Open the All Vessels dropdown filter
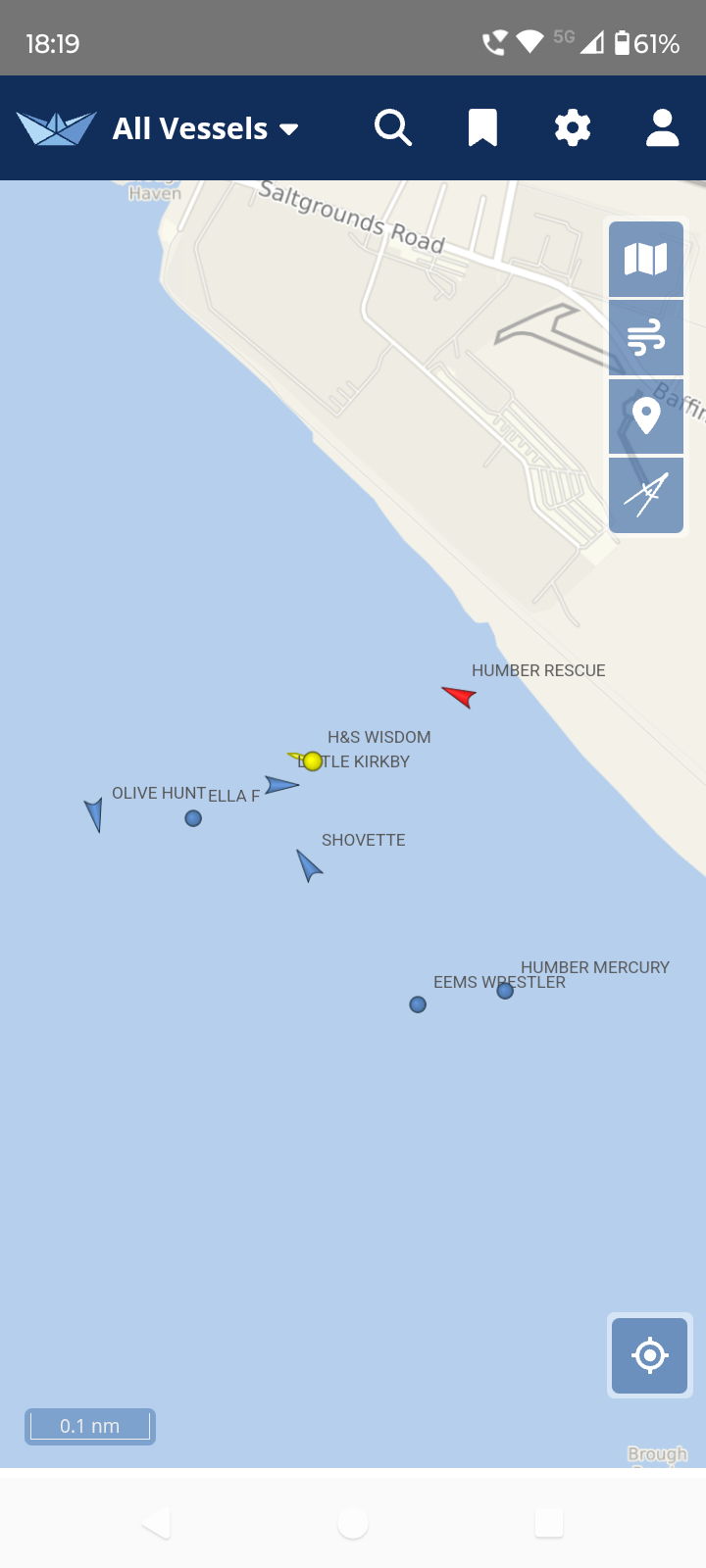The height and width of the screenshot is (1568, 706). coord(206,128)
